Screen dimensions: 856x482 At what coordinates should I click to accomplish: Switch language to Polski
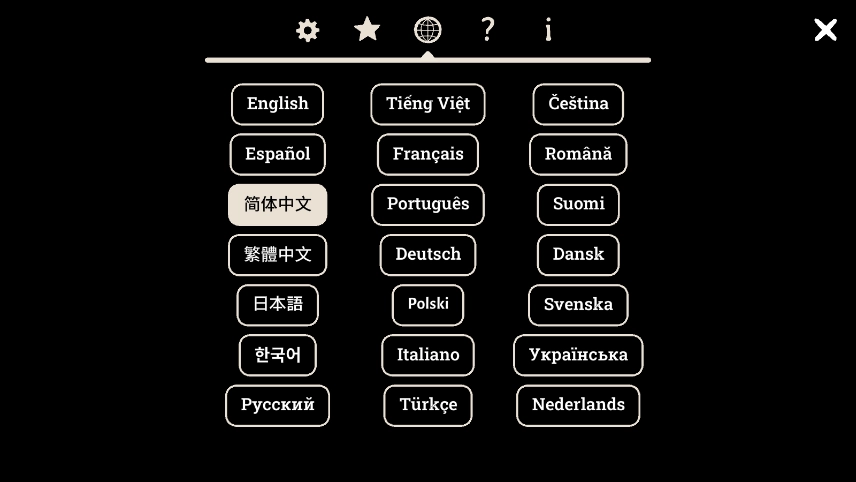pyautogui.click(x=428, y=305)
